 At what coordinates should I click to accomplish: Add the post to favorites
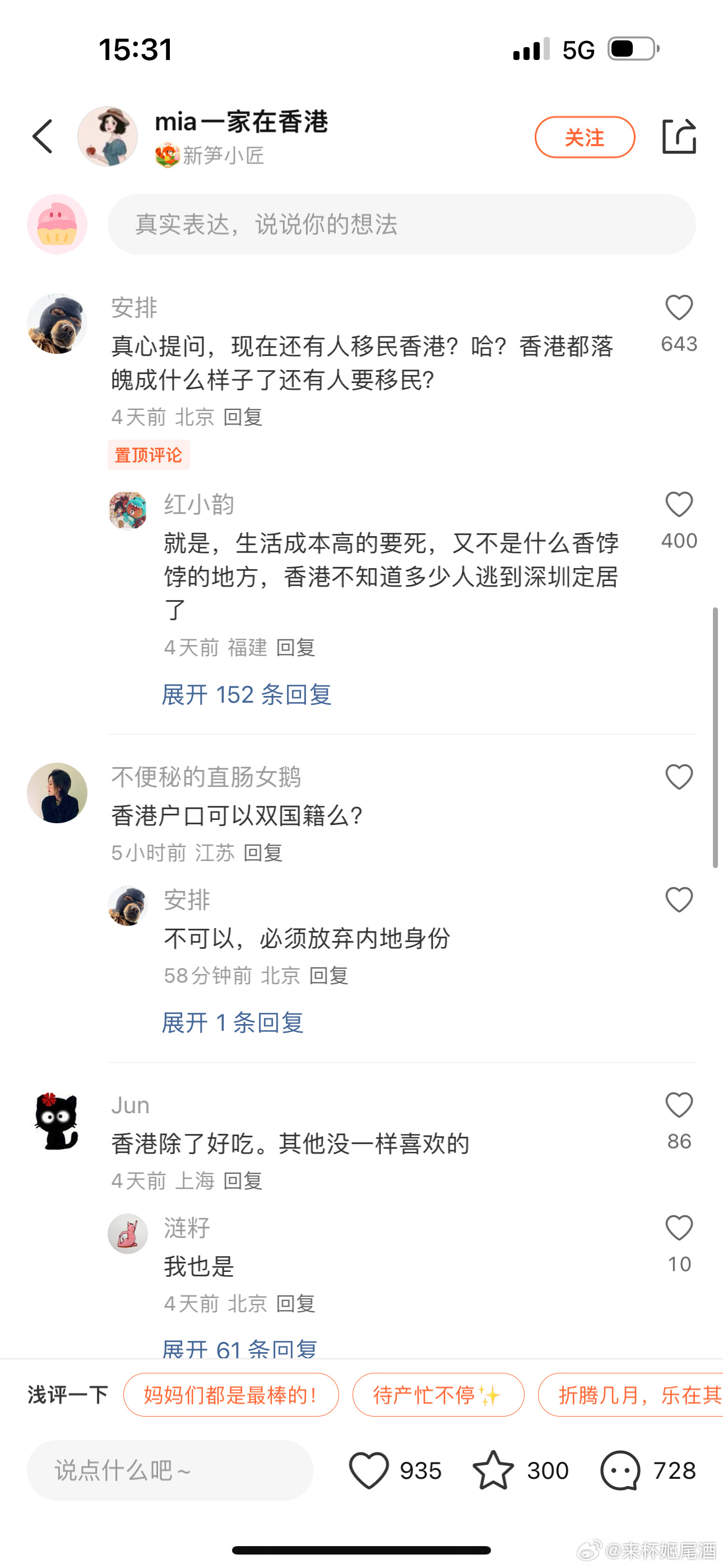[x=493, y=1470]
